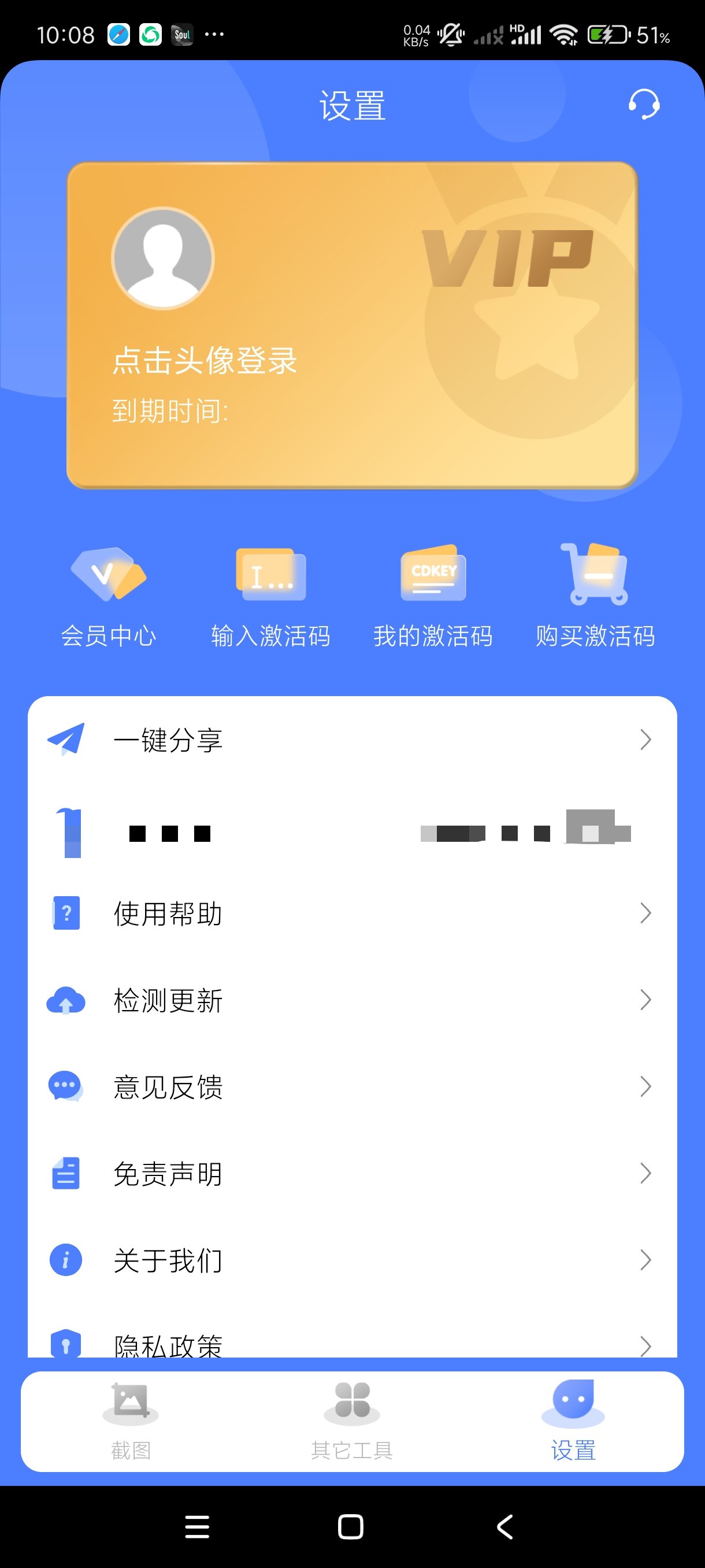Read the 免责声明 disclaimer
This screenshot has height=1568, width=705.
tap(351, 1174)
